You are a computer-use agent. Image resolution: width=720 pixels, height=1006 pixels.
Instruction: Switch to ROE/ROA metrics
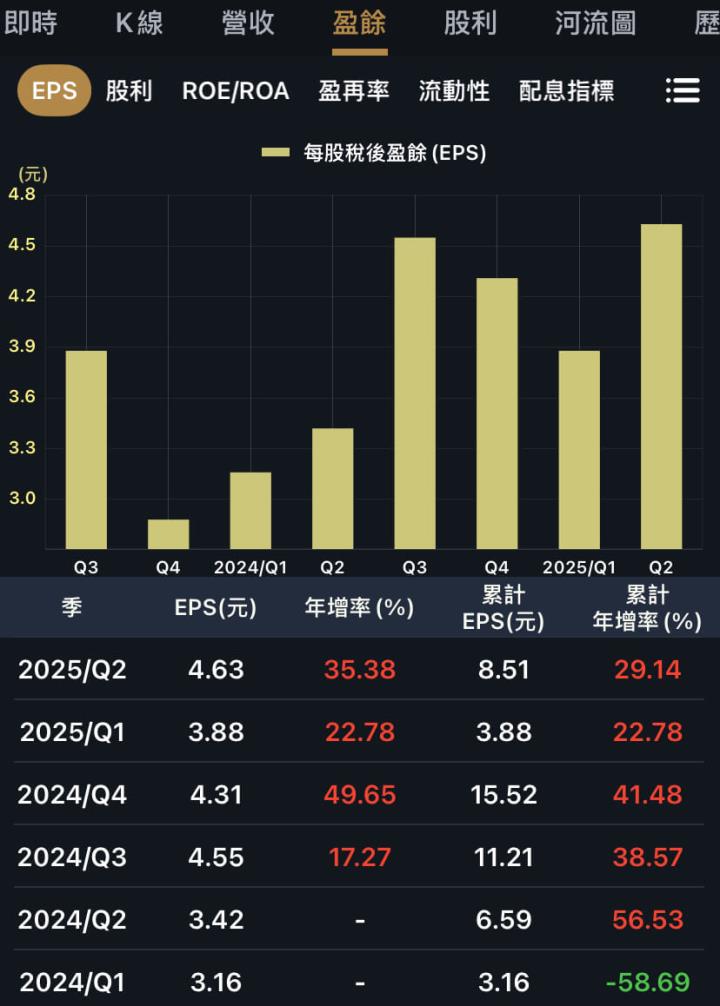[x=235, y=91]
